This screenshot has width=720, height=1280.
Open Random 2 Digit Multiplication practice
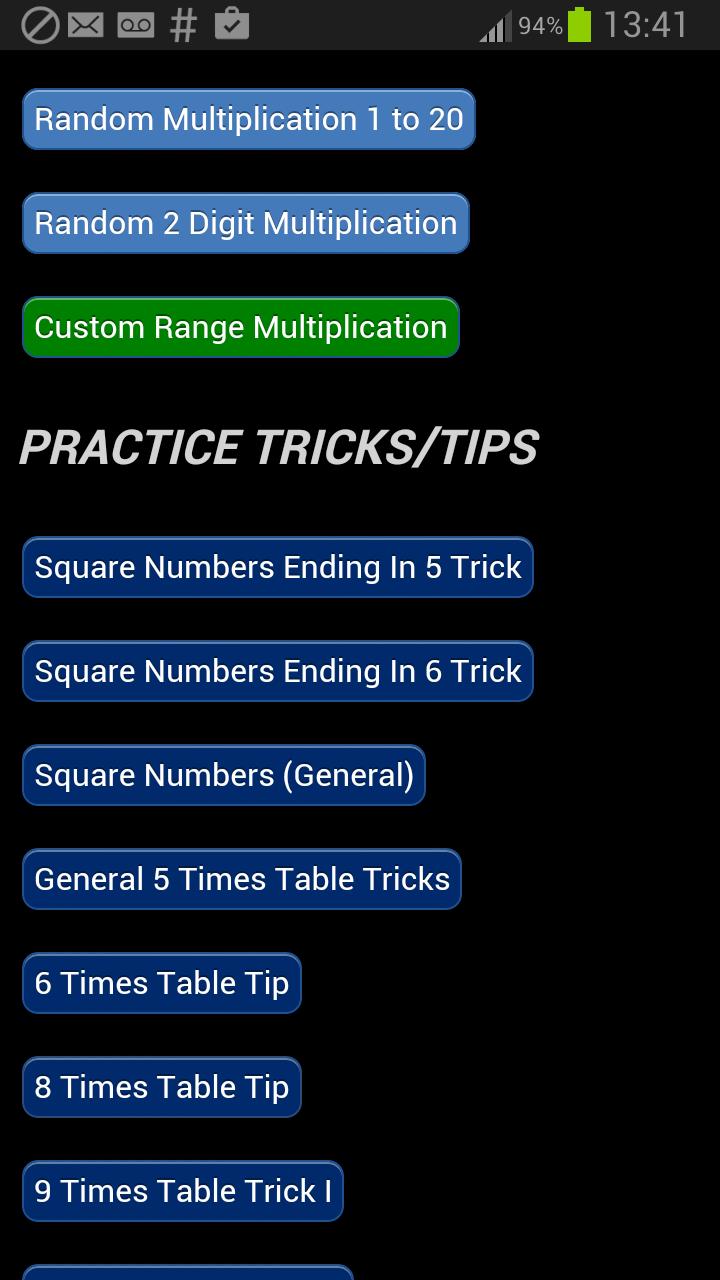click(245, 224)
